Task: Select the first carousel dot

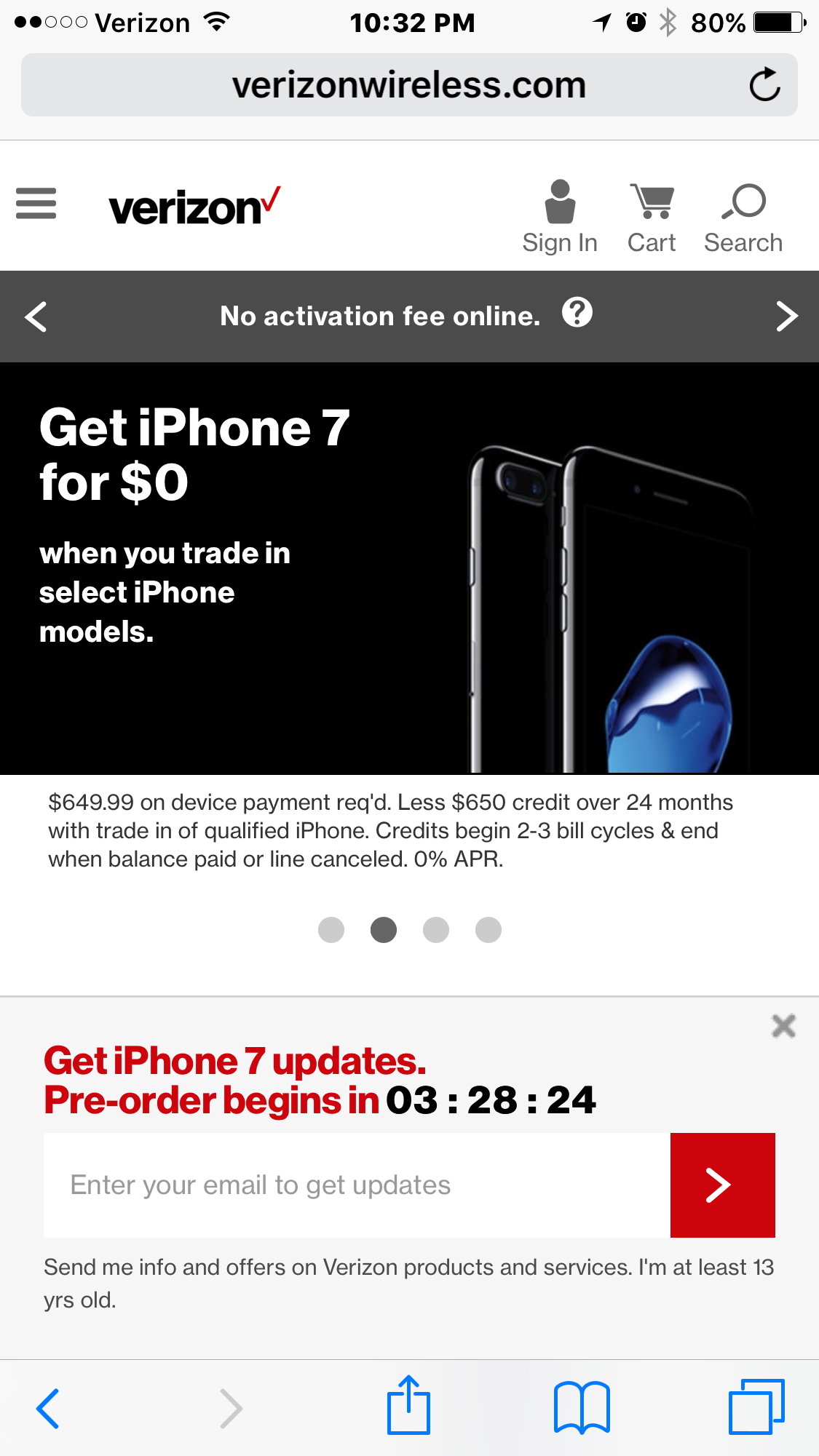Action: pyautogui.click(x=331, y=930)
